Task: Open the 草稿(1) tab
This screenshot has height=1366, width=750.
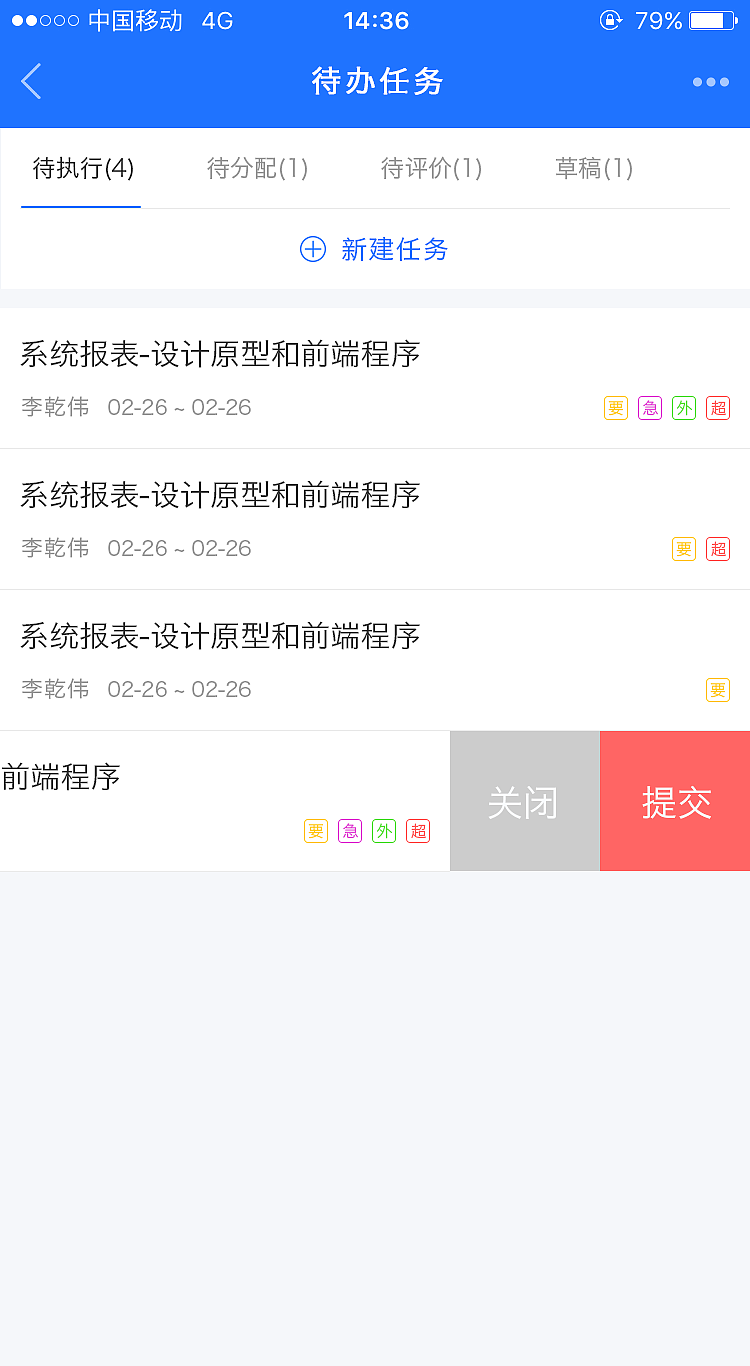Action: pyautogui.click(x=593, y=168)
